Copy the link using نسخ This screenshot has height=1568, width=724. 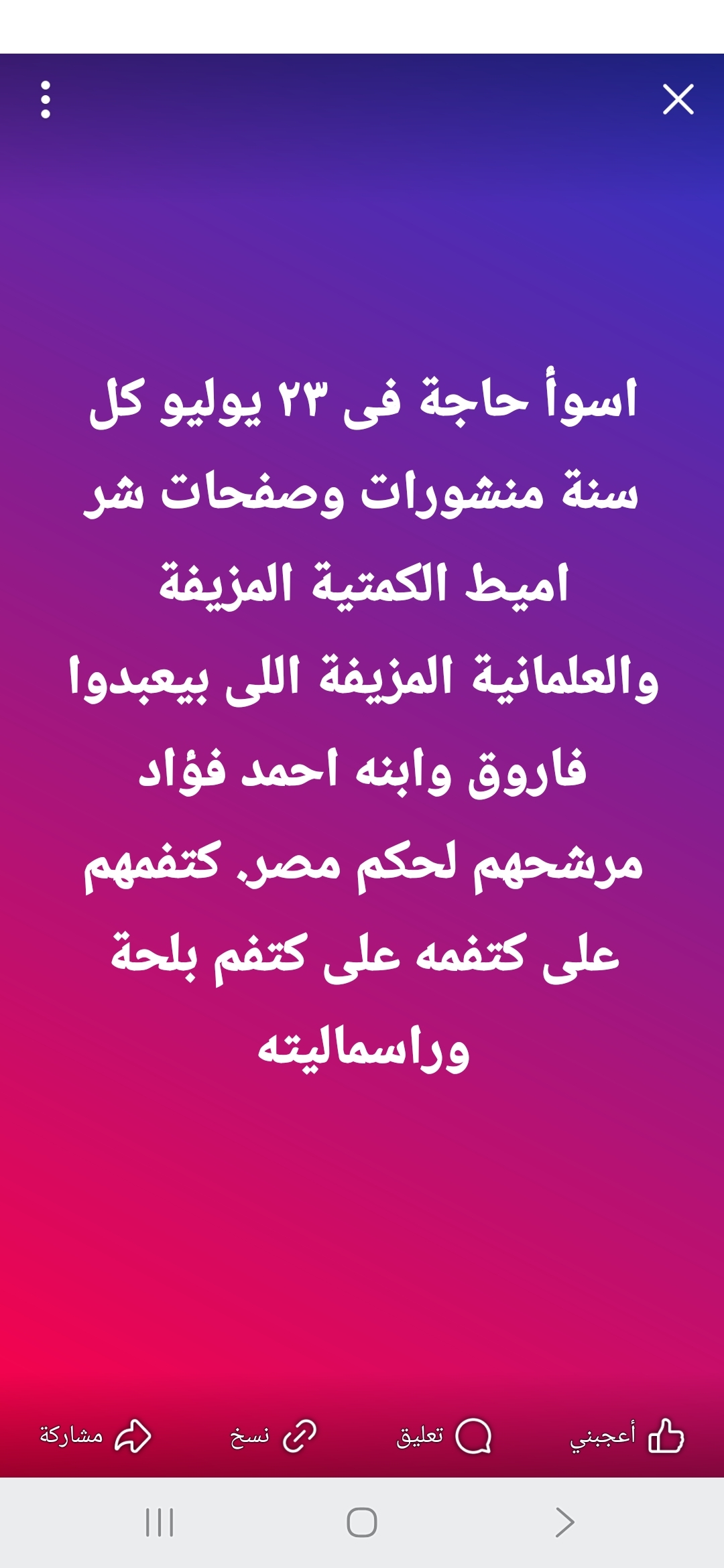click(273, 1436)
